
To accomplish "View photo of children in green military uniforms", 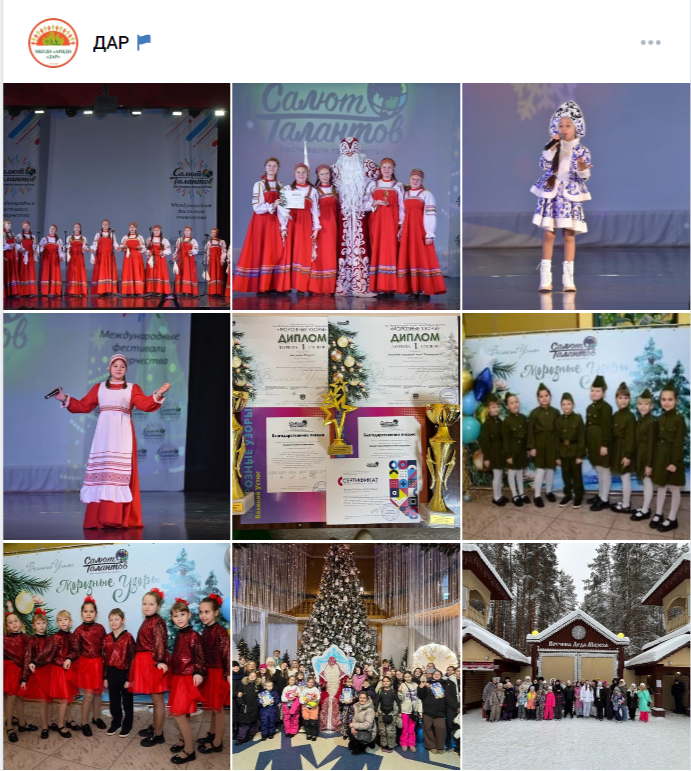I will (576, 426).
